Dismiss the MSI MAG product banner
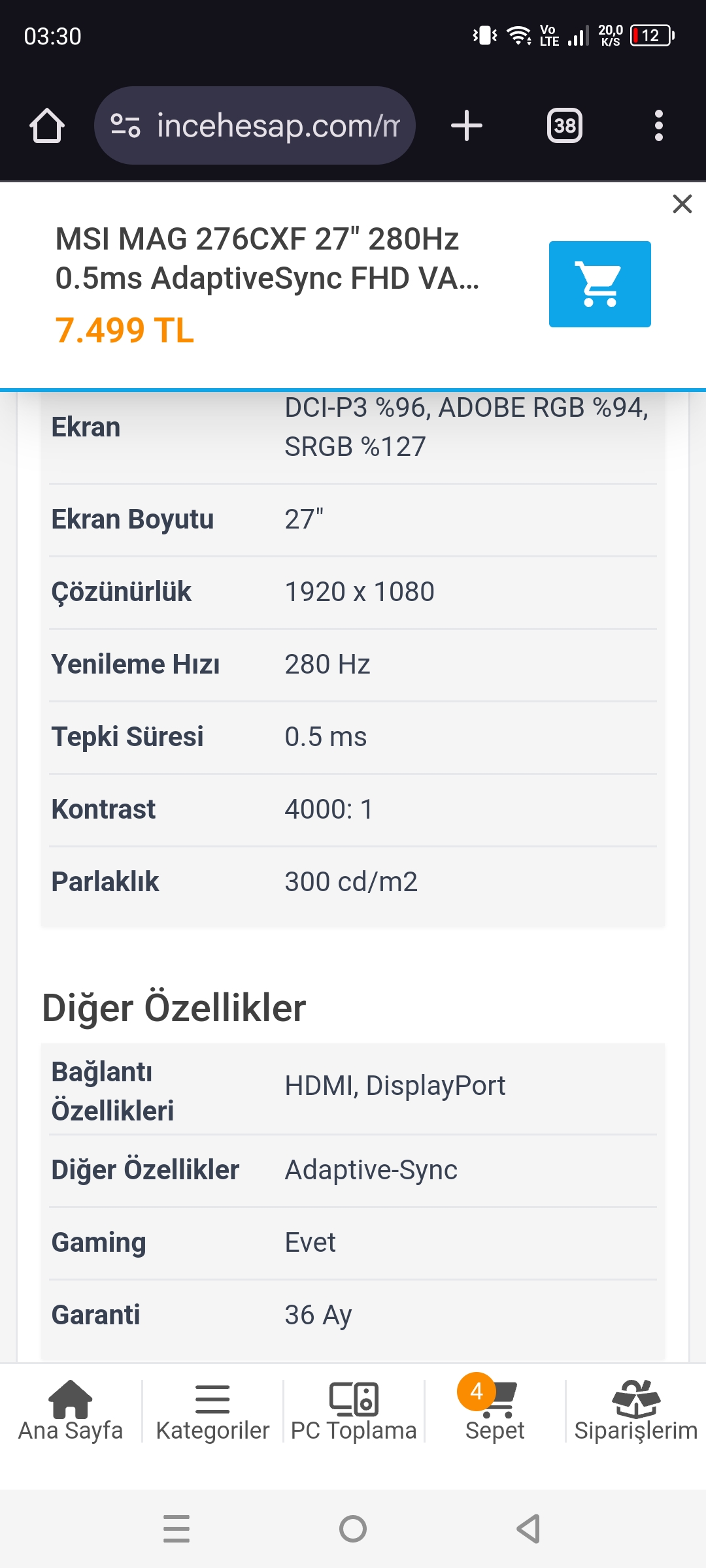The width and height of the screenshot is (706, 1568). [682, 204]
